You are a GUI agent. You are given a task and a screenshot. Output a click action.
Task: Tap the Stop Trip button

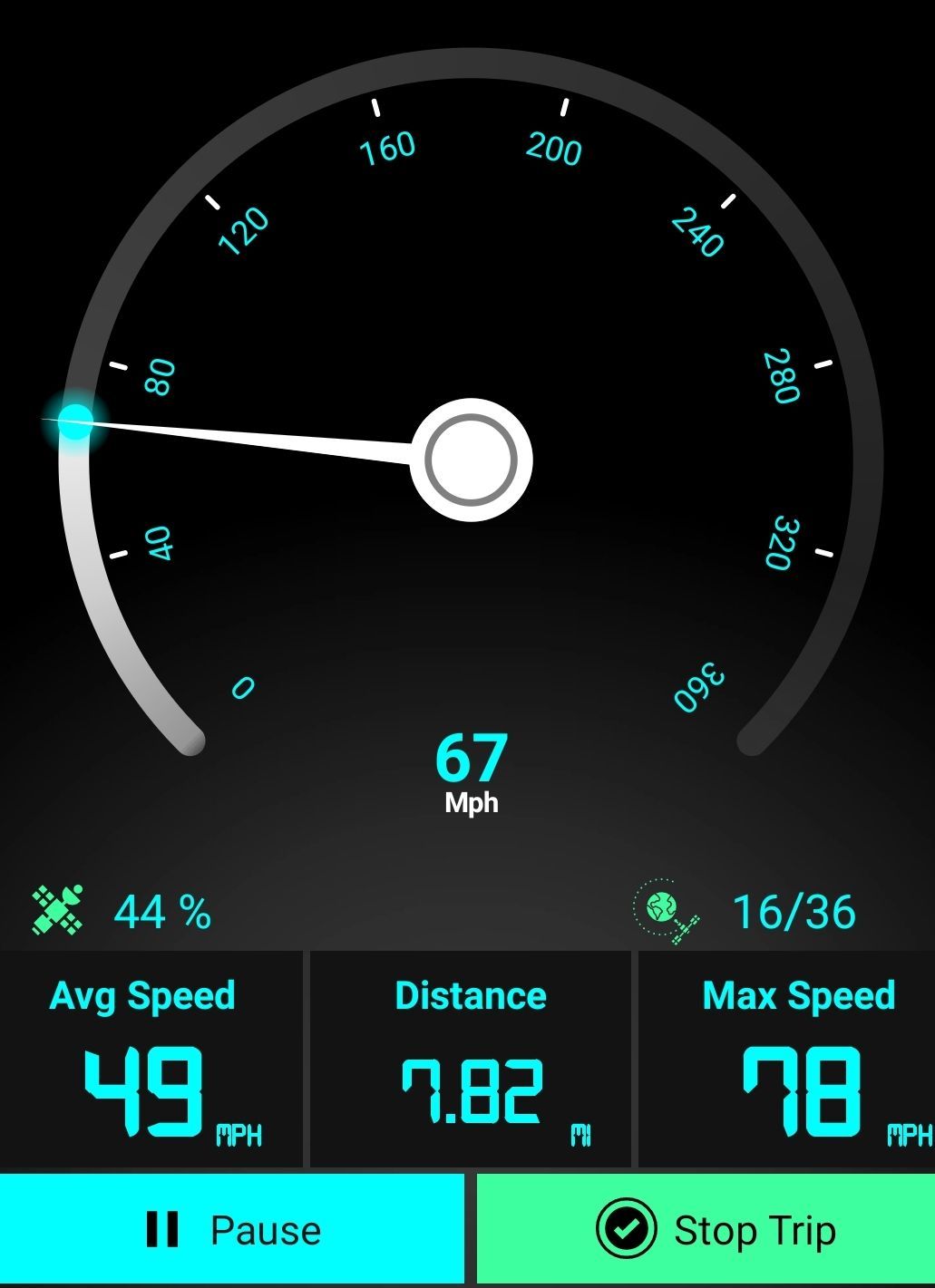click(706, 1230)
